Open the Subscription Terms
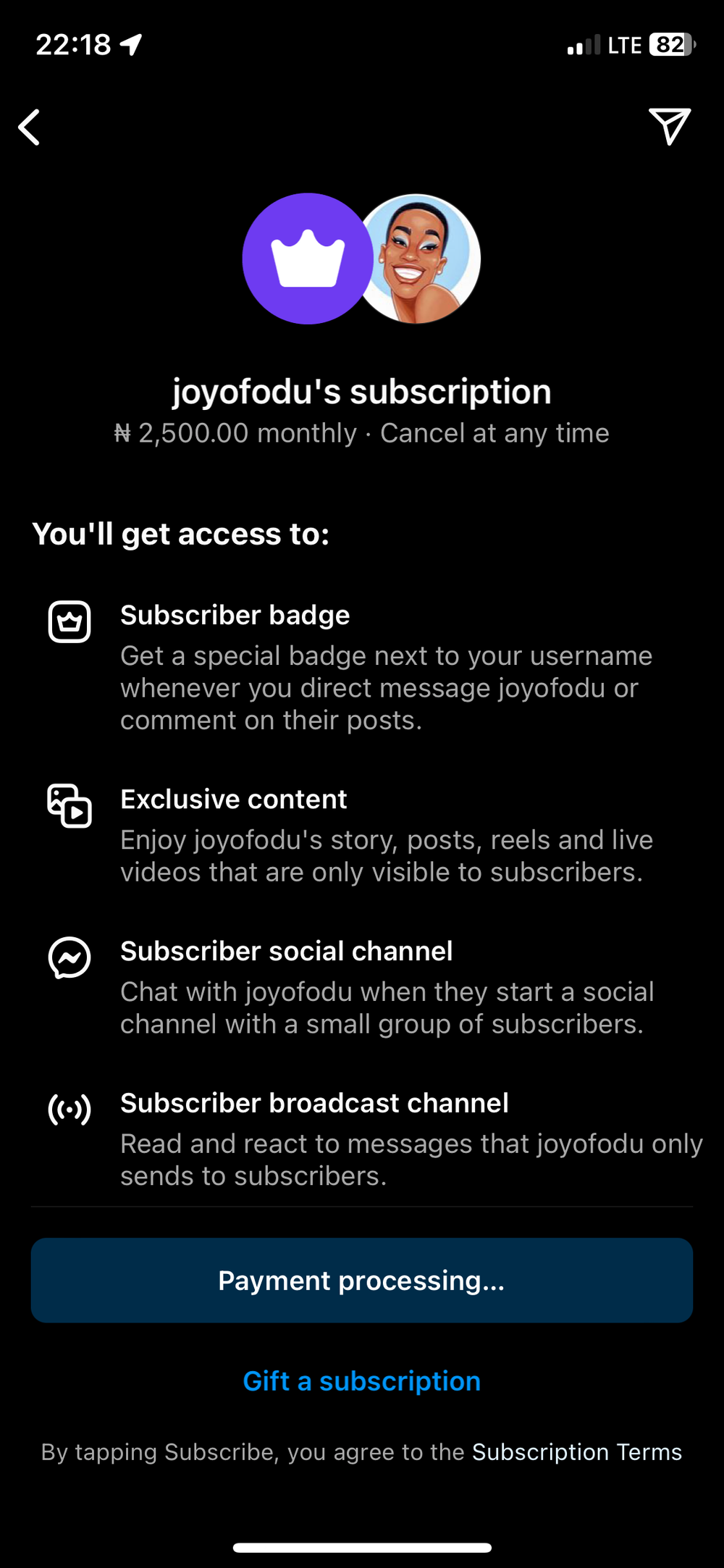Screen dimensions: 724x1568 [x=576, y=1451]
